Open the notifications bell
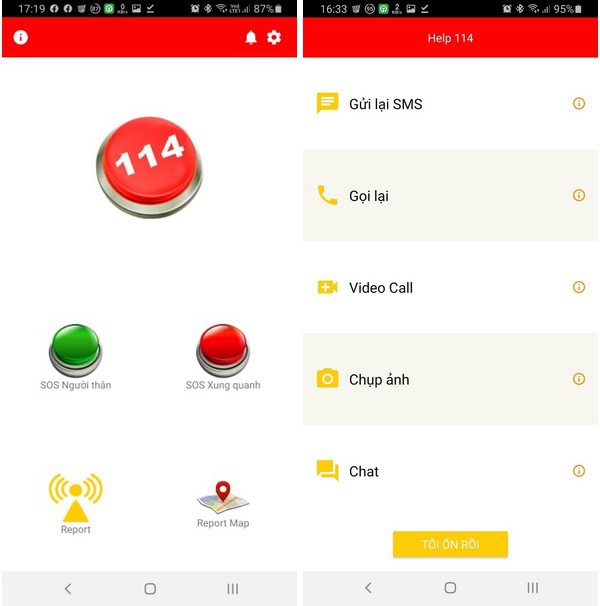Viewport: 600px width, 606px height. [x=251, y=38]
